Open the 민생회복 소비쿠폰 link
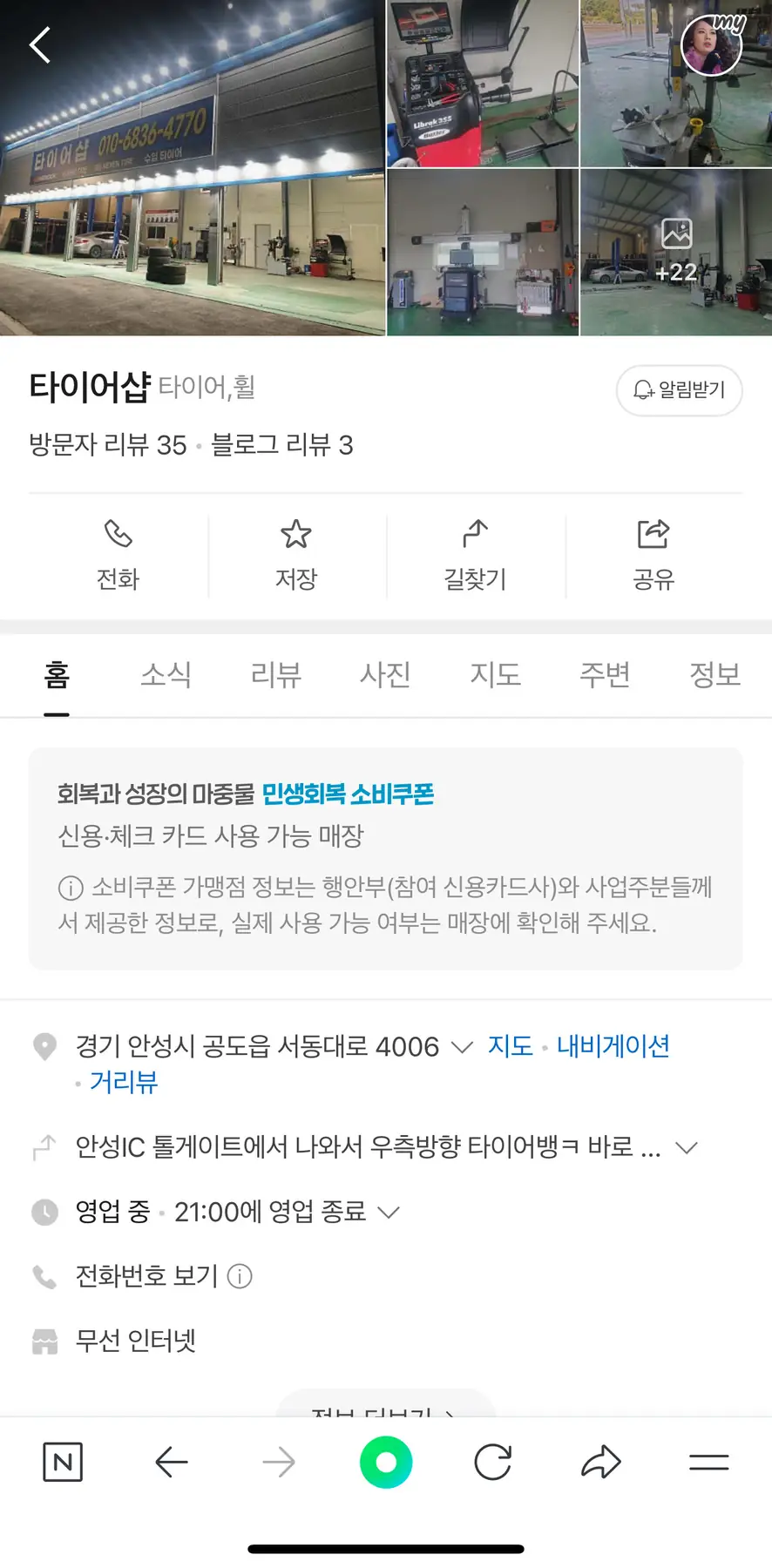This screenshot has width=772, height=1568. click(348, 794)
